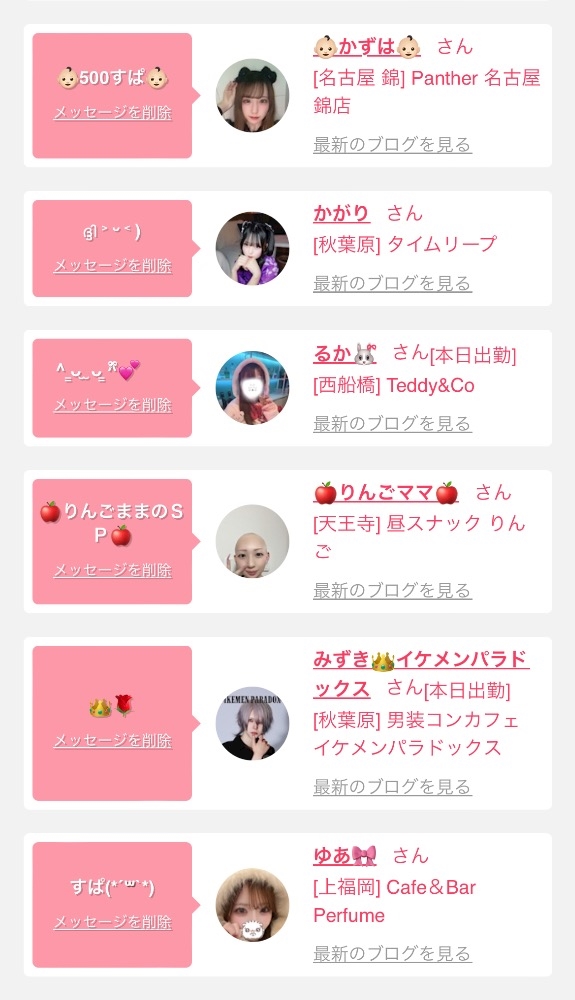This screenshot has height=1000, width=575.
Task: Open かずは's profile name link
Action: click(367, 47)
